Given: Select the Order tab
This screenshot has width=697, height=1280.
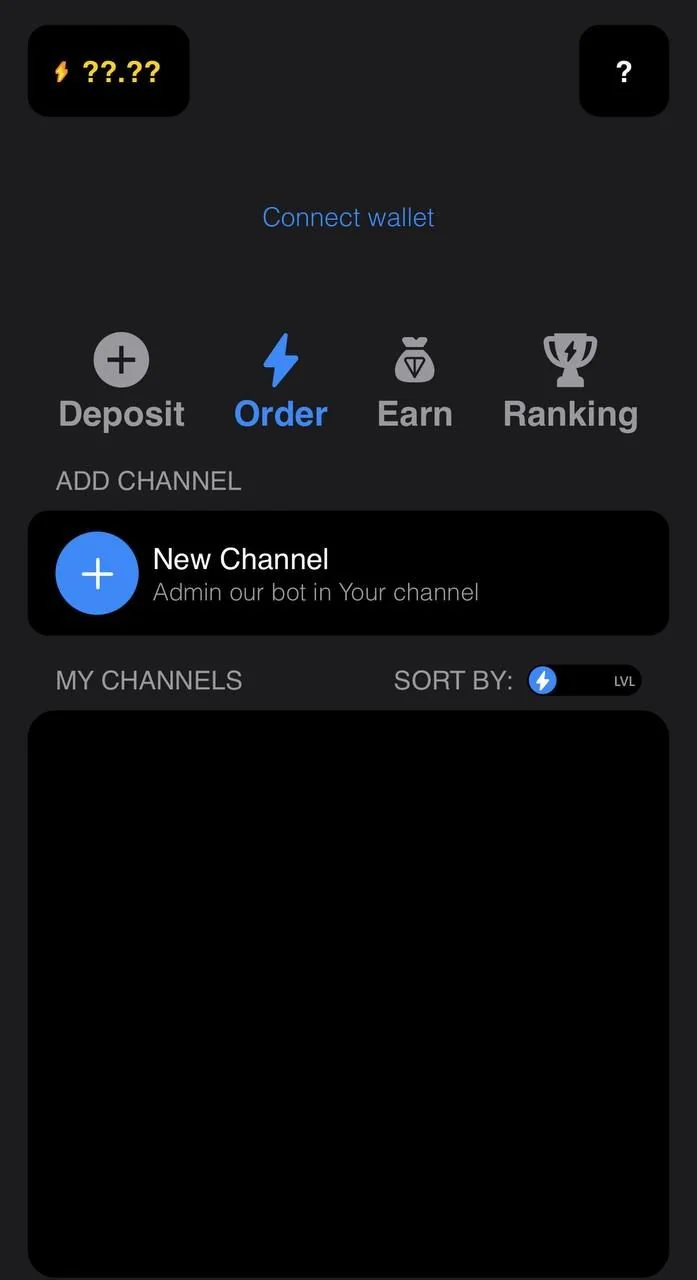Looking at the screenshot, I should 281,383.
